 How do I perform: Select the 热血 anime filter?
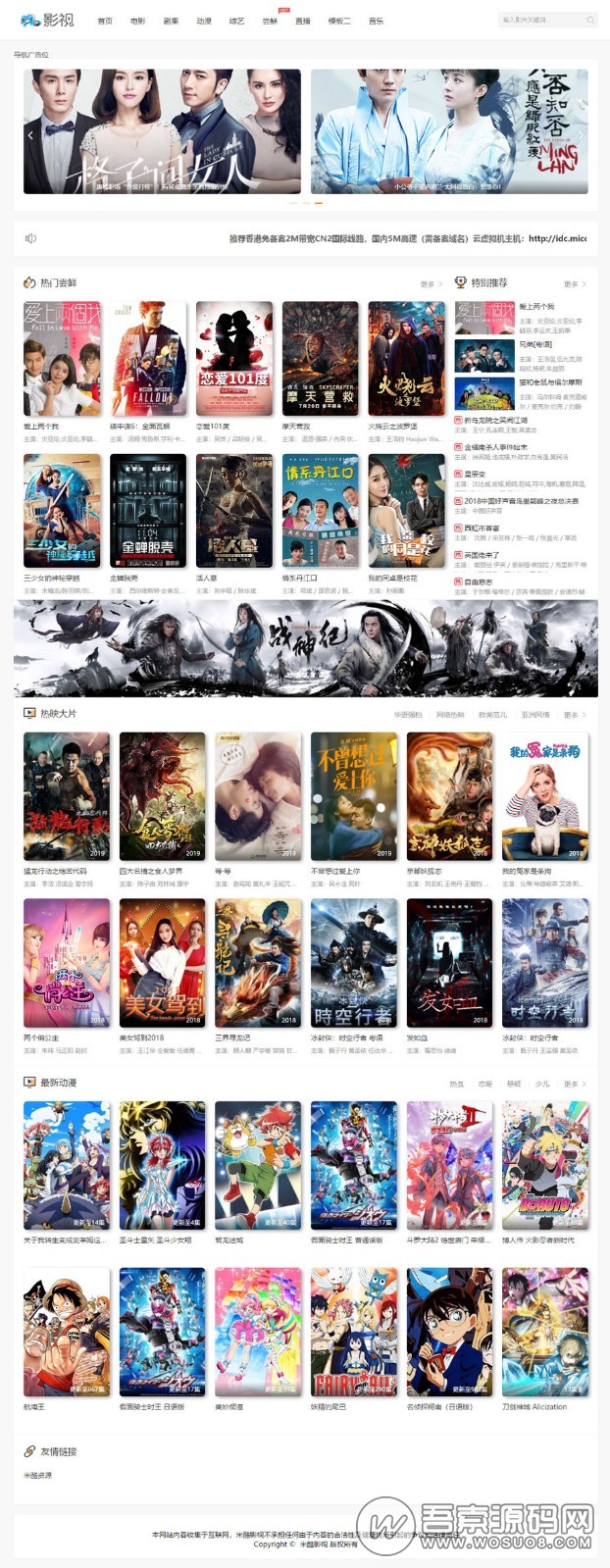point(456,1084)
